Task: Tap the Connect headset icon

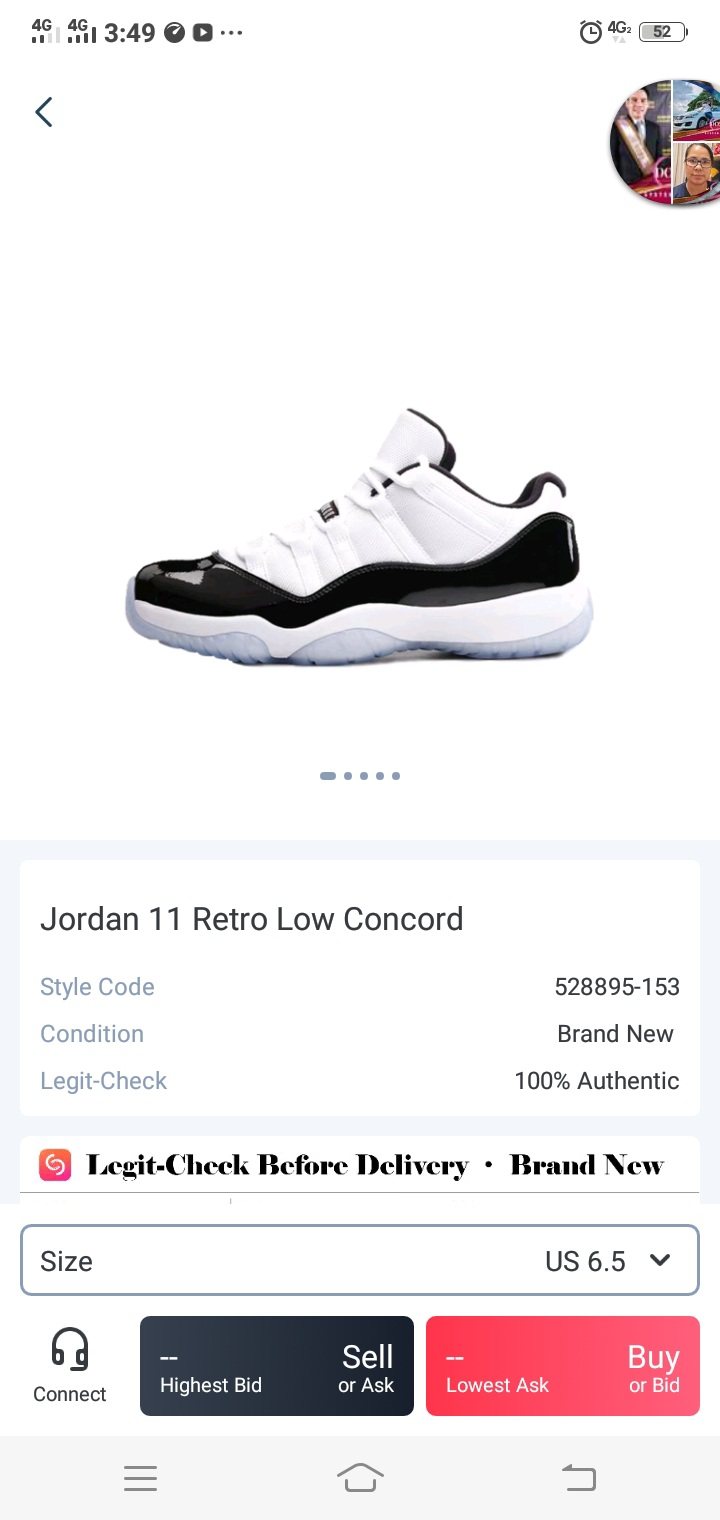Action: [70, 1365]
